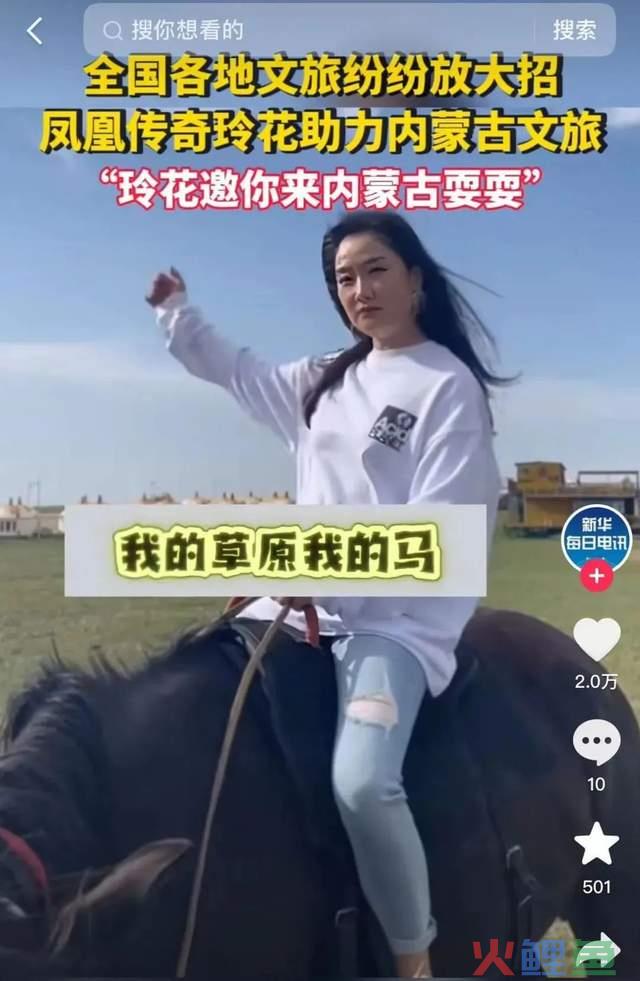The width and height of the screenshot is (640, 981).
Task: Favorite the video with the star icon
Action: [x=596, y=845]
